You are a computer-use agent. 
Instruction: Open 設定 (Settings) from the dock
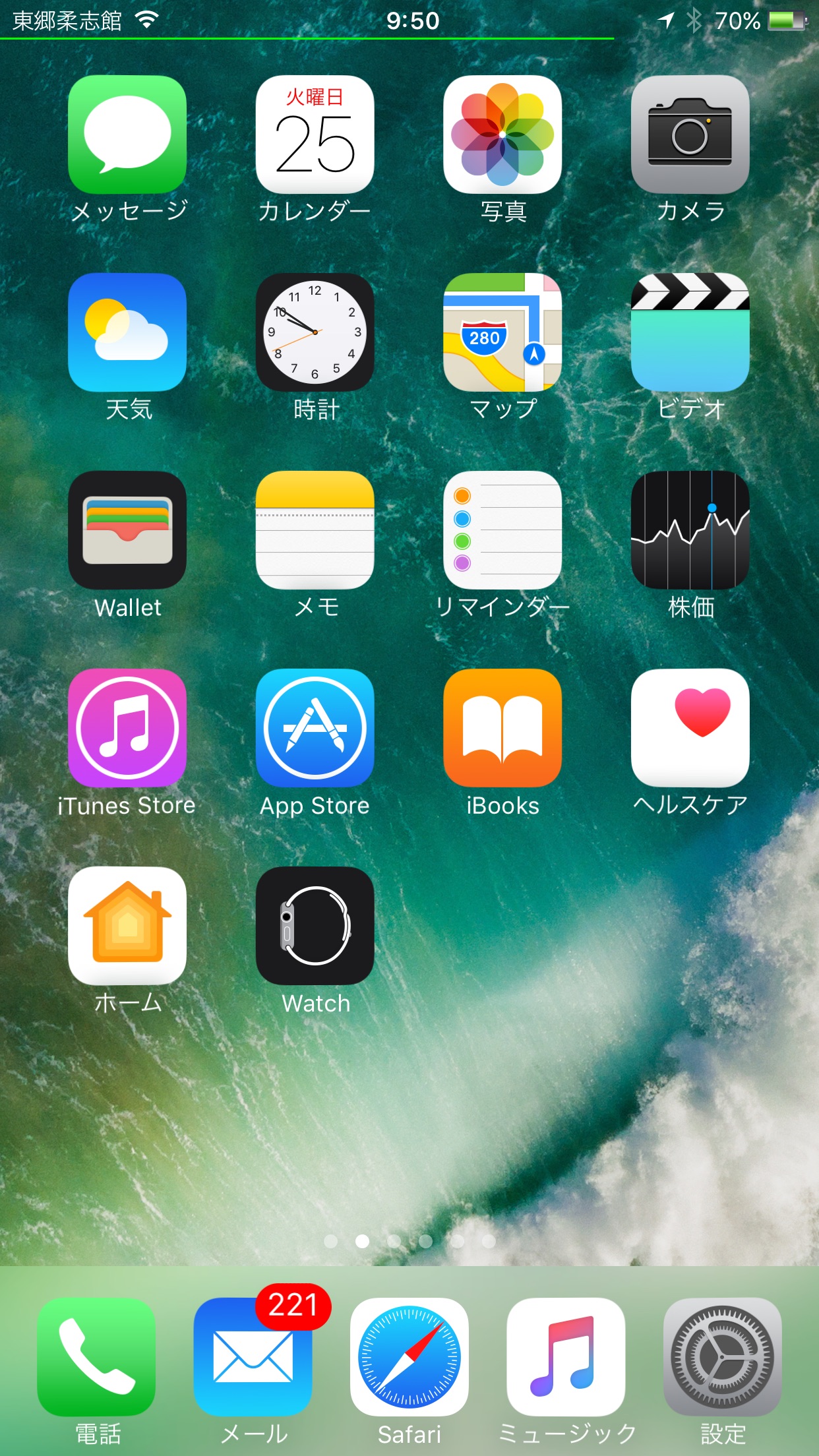pos(723,1357)
